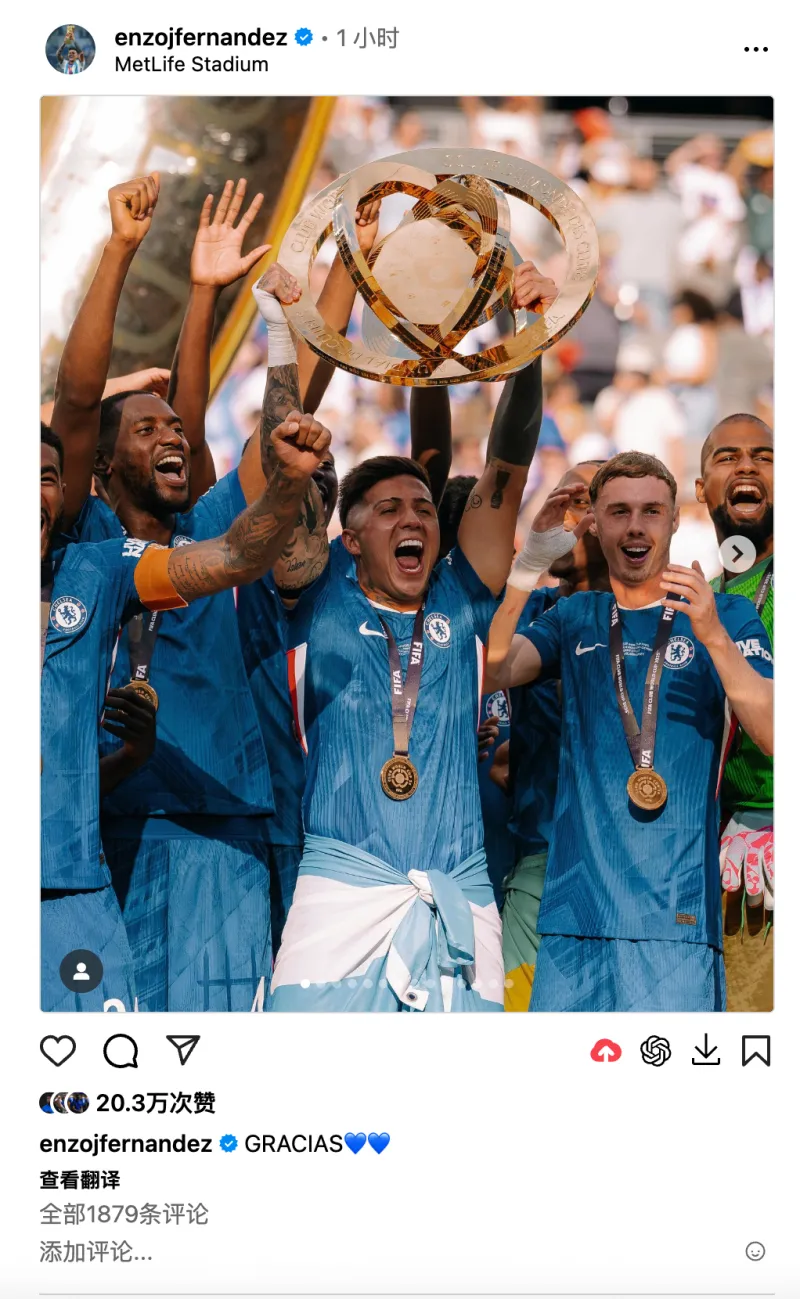
Task: Open the enzojfernandez profile picture
Action: pos(70,50)
